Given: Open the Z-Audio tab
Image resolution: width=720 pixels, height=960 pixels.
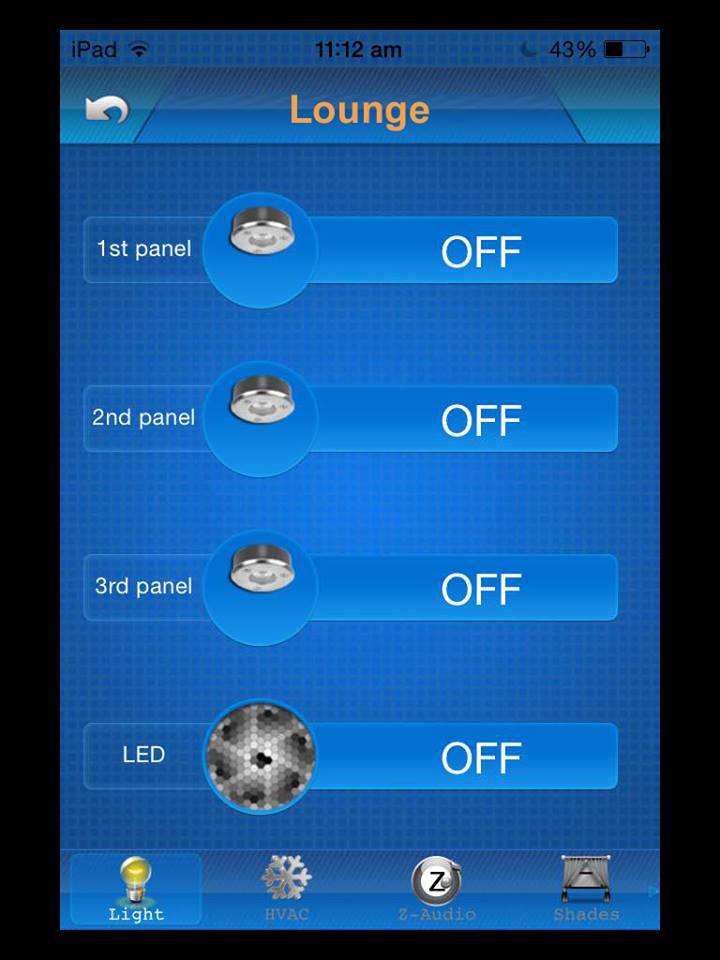Looking at the screenshot, I should (x=436, y=889).
